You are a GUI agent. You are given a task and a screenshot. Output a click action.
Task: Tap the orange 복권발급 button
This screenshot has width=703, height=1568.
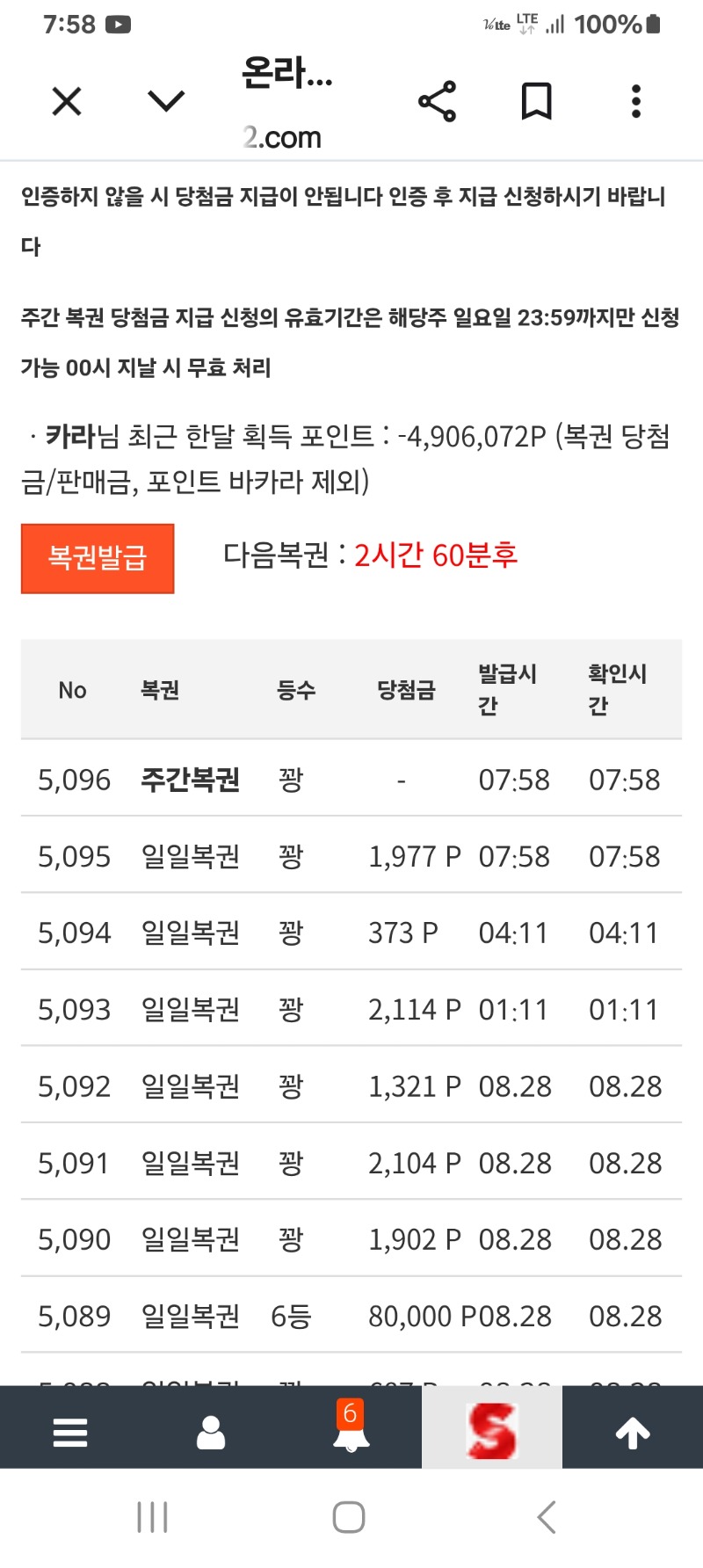[98, 558]
